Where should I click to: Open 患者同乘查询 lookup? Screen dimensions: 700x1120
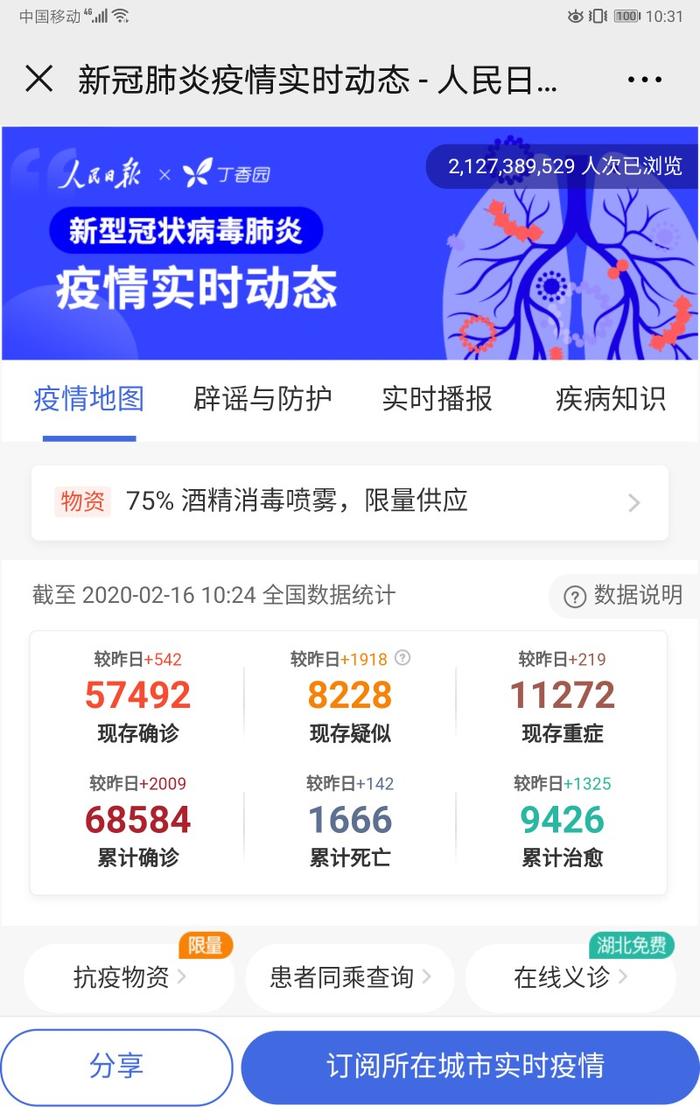[350, 976]
